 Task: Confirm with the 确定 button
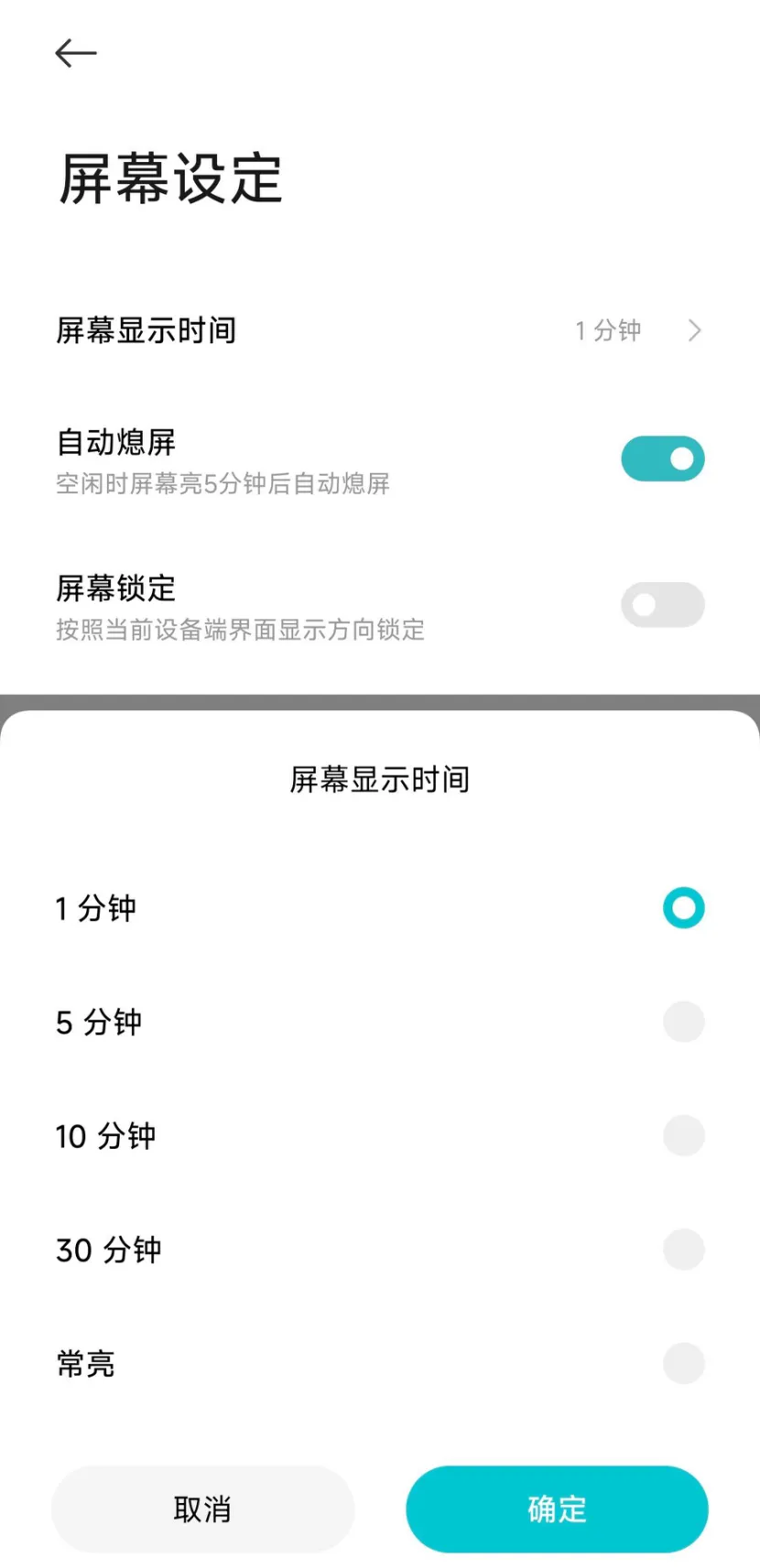[x=557, y=1509]
